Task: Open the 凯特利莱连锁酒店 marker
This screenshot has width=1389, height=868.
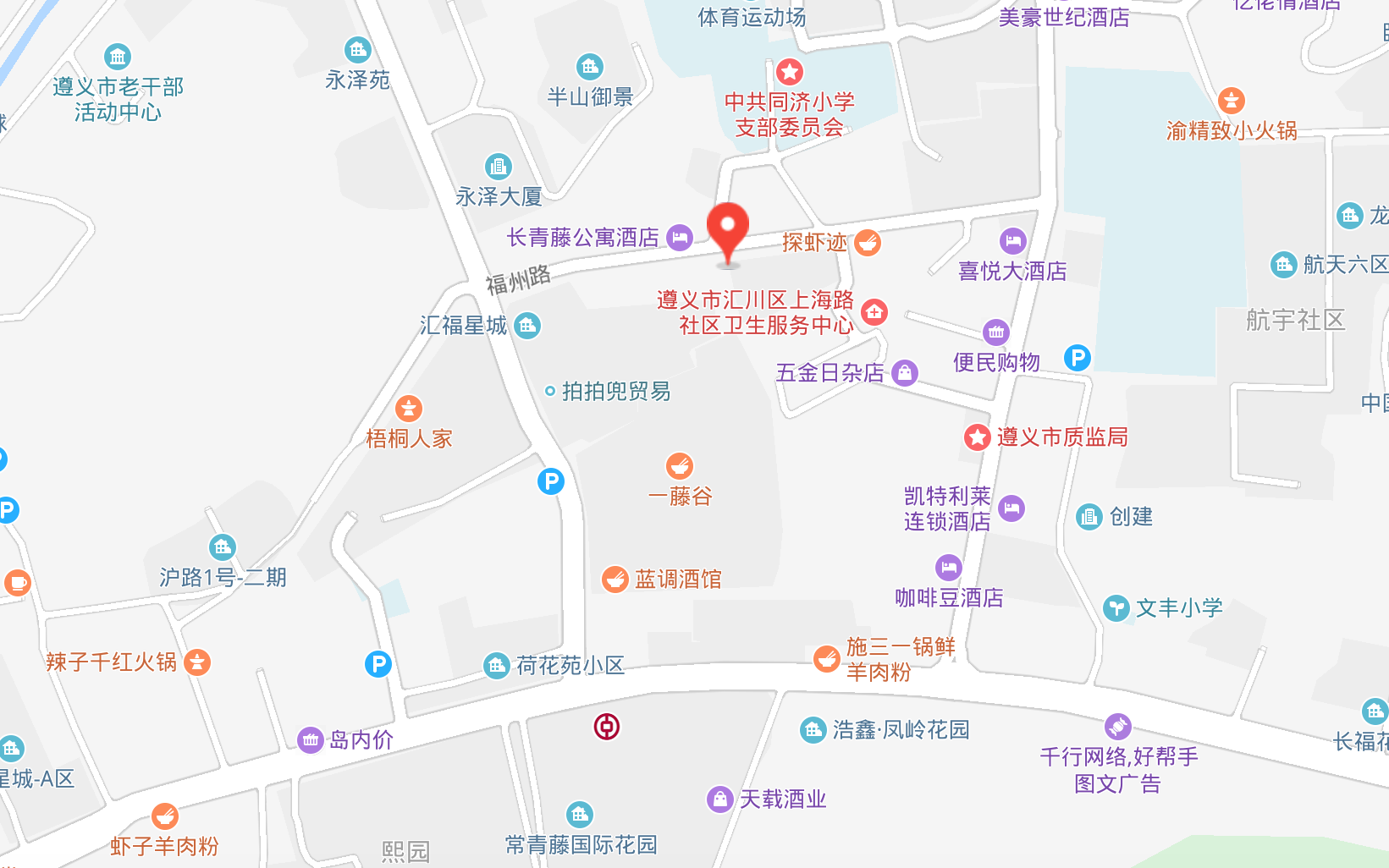Action: 1011,508
